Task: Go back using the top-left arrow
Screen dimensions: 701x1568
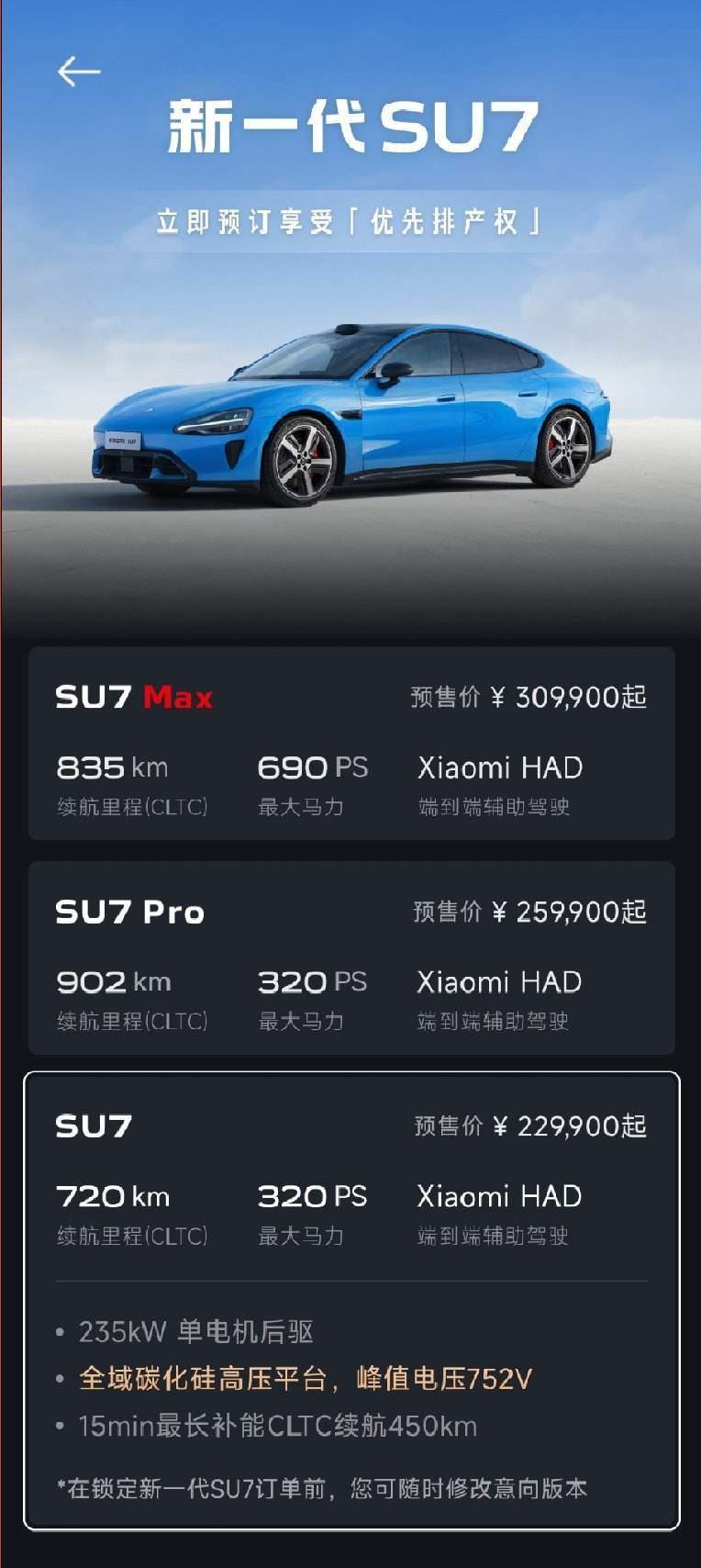Action: (x=79, y=72)
